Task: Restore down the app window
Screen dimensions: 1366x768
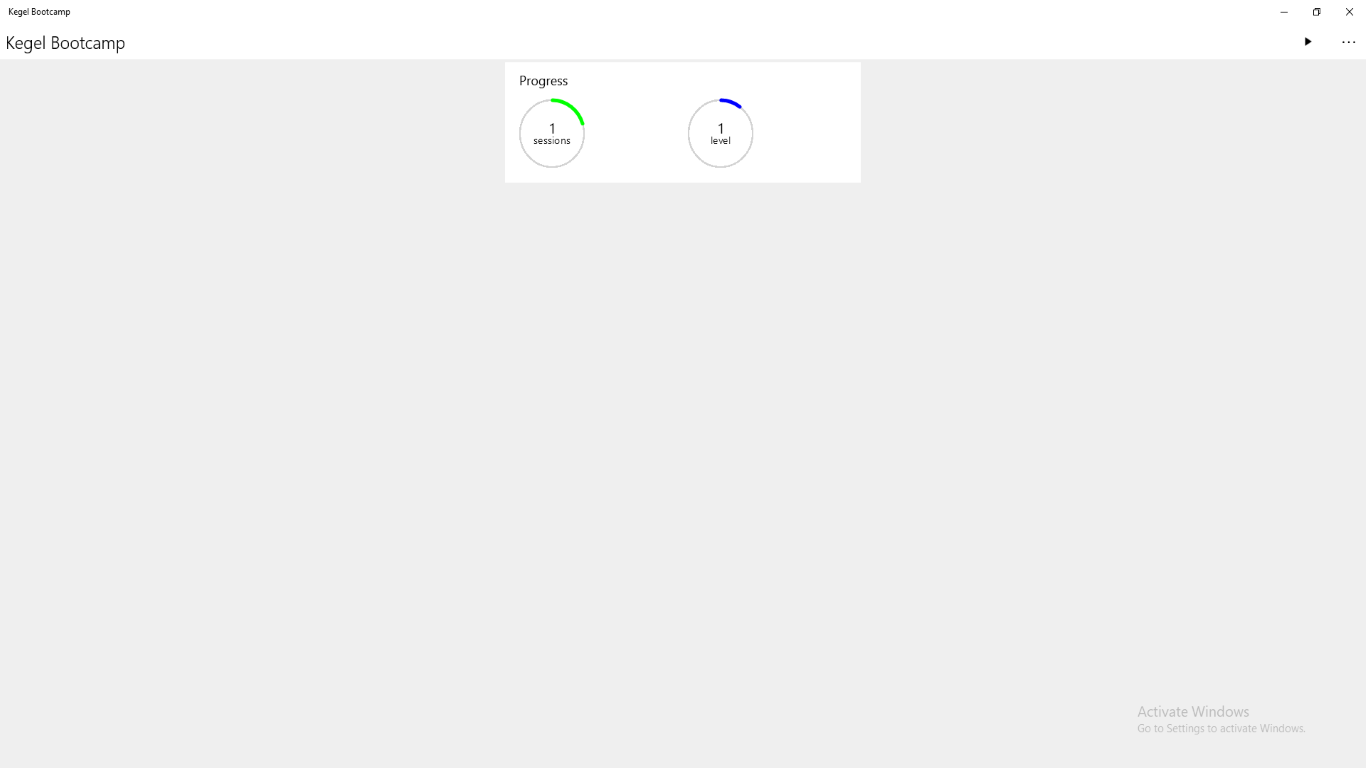Action: click(x=1316, y=12)
